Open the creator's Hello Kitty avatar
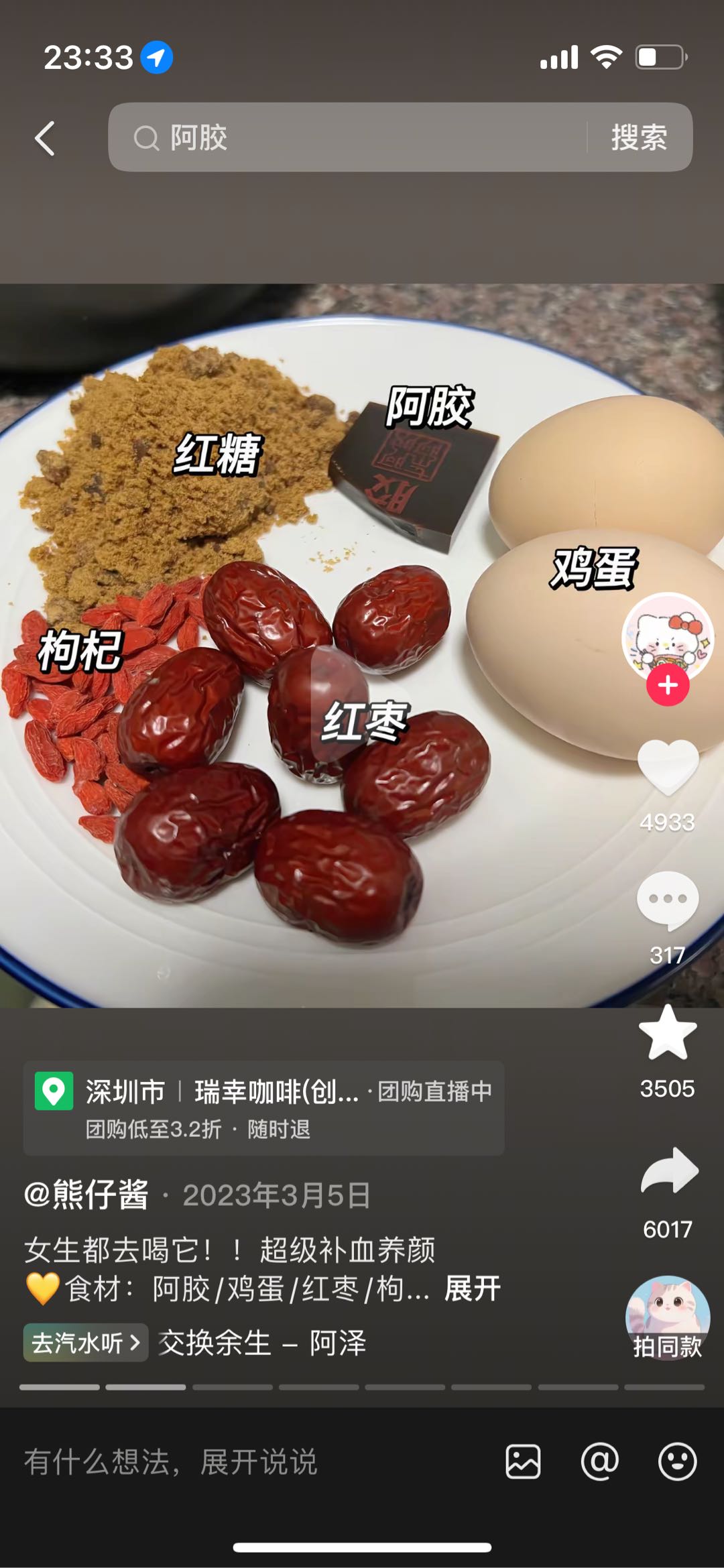This screenshot has width=724, height=1568. [x=667, y=634]
